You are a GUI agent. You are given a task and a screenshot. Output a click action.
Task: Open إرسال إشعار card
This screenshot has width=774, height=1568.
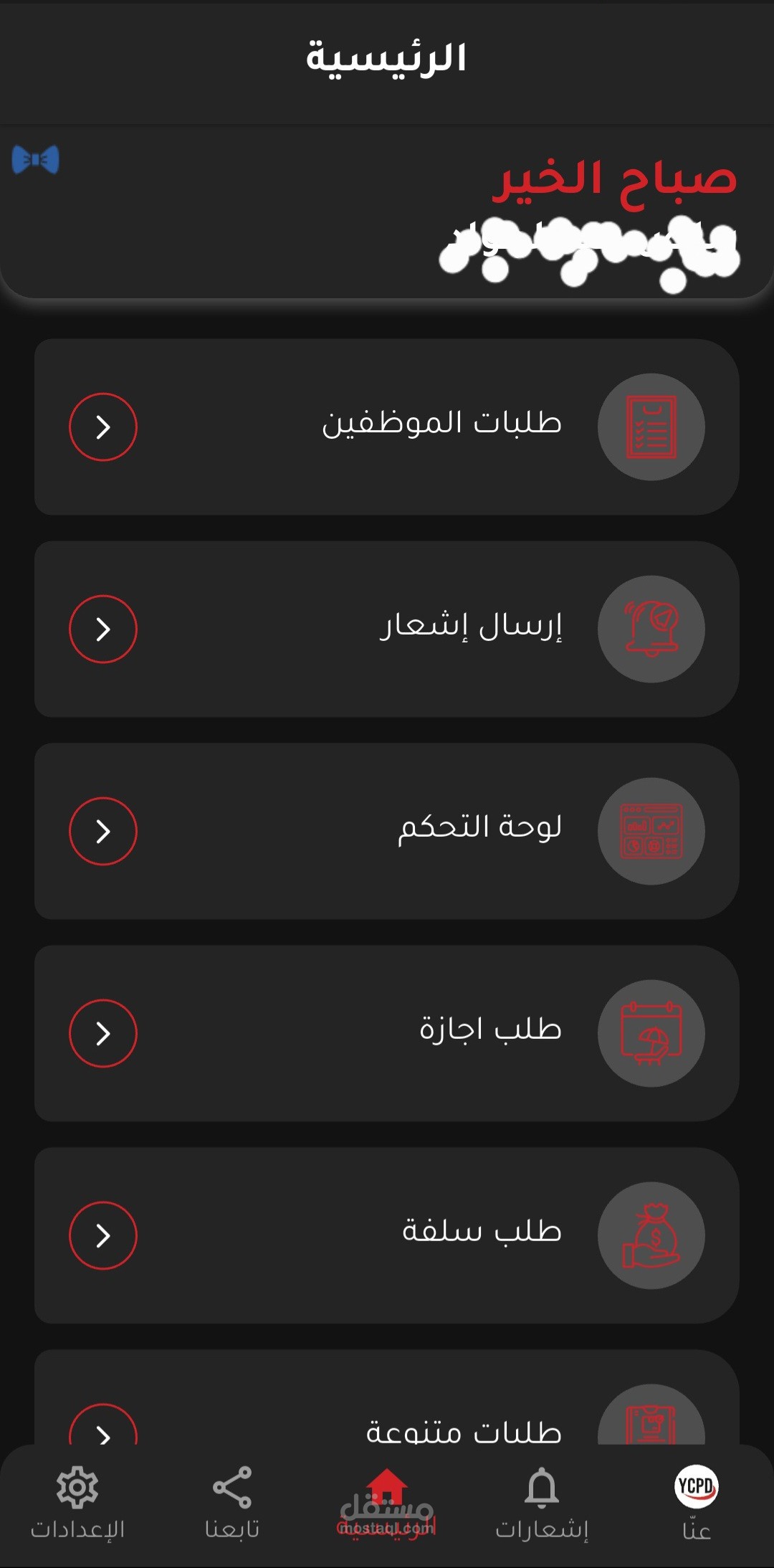tap(387, 629)
